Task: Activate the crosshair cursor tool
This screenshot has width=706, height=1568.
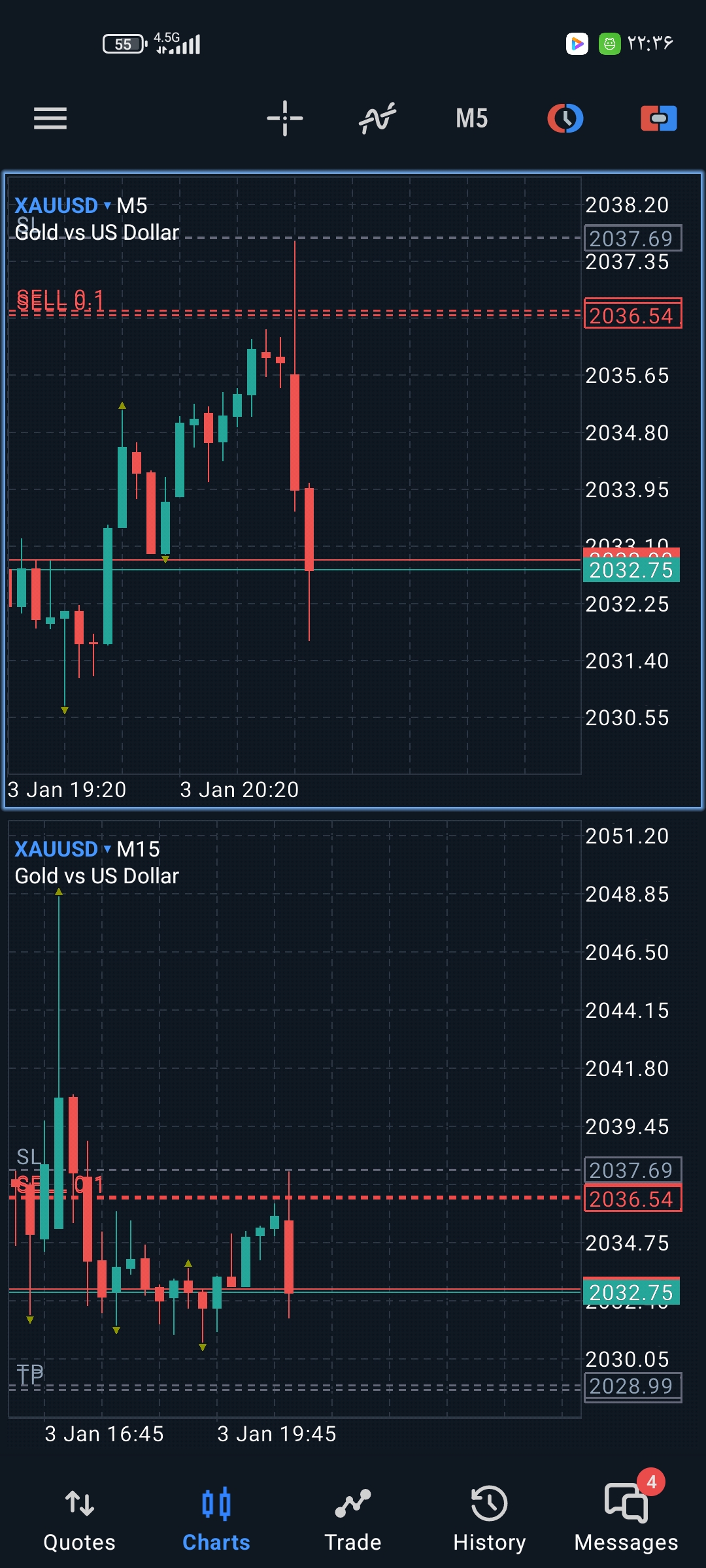Action: click(285, 118)
